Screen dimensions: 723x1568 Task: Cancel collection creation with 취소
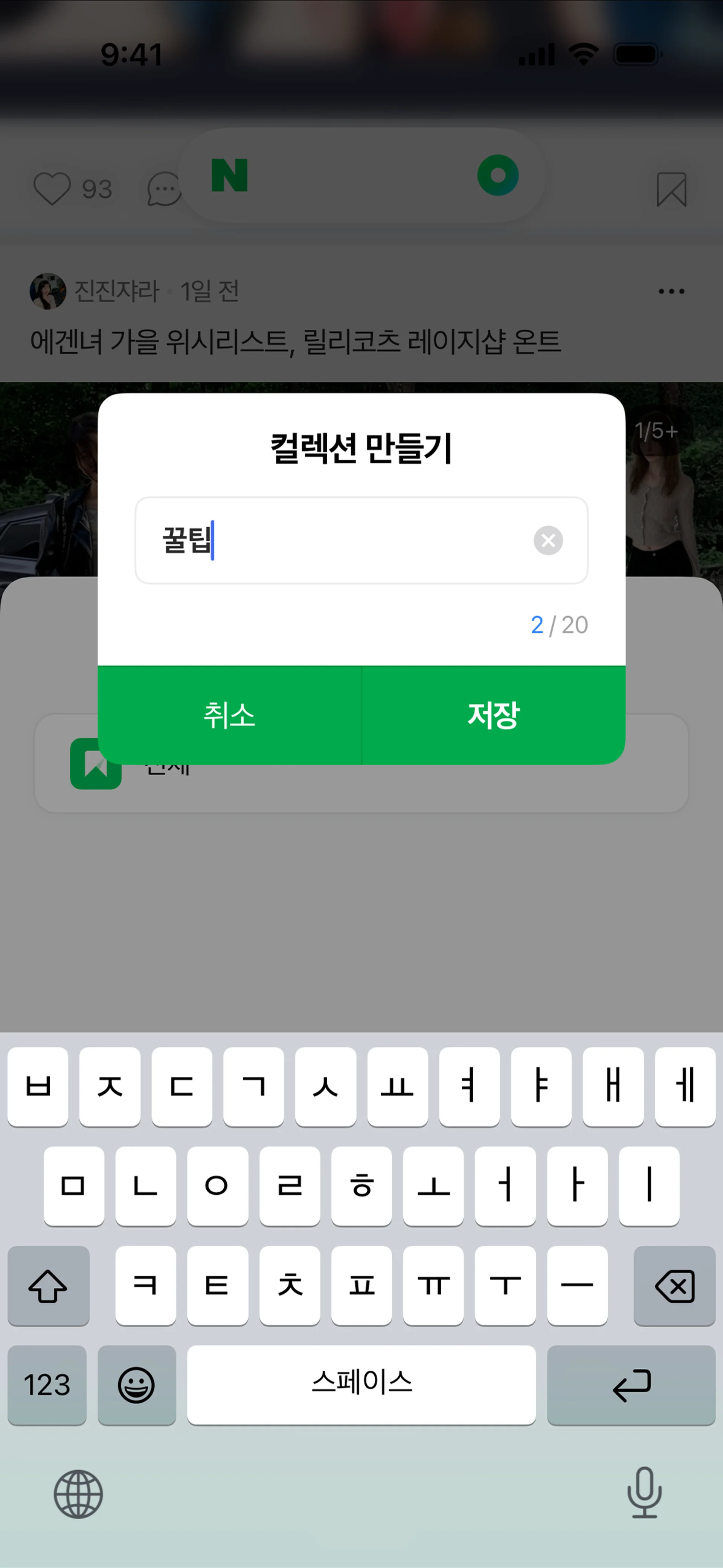click(x=229, y=715)
